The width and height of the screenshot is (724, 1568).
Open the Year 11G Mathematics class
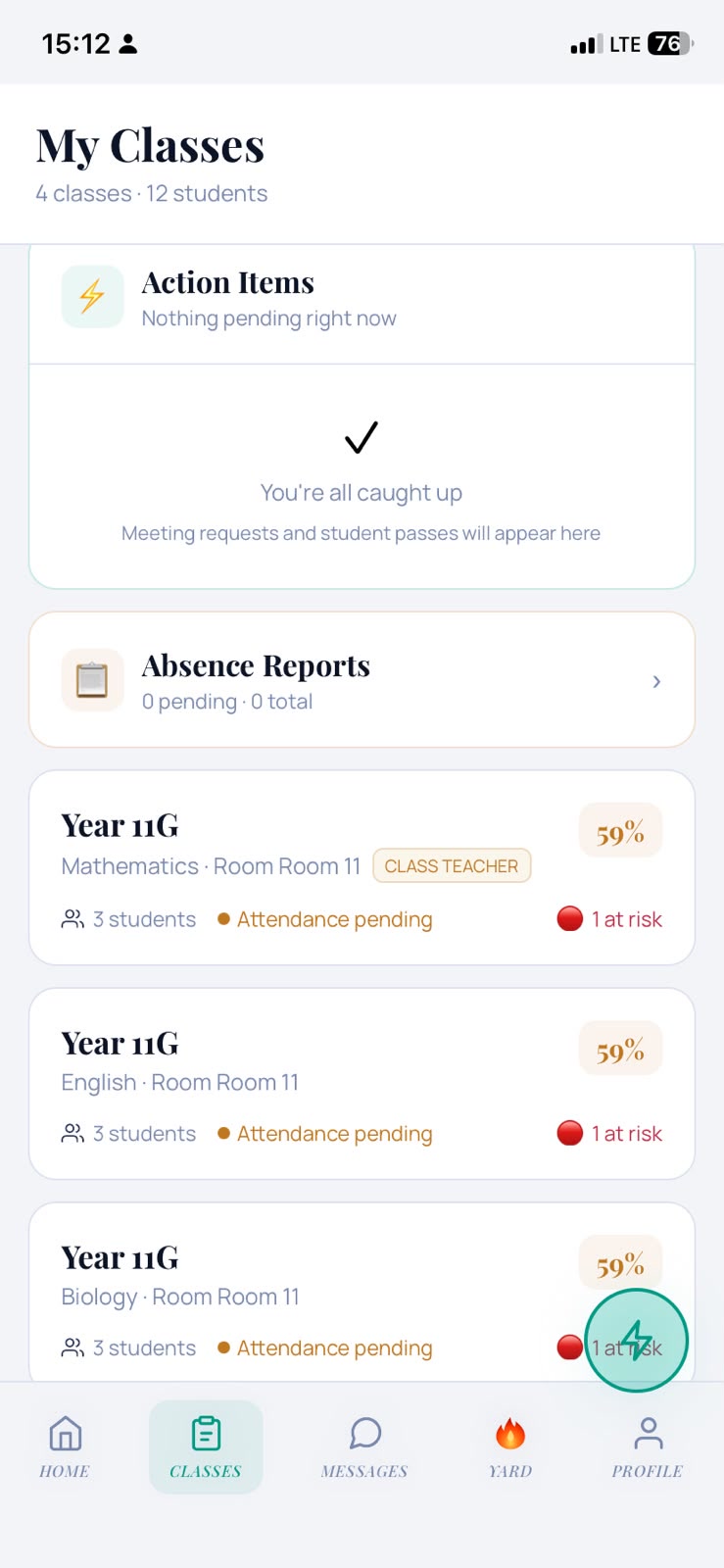(362, 867)
